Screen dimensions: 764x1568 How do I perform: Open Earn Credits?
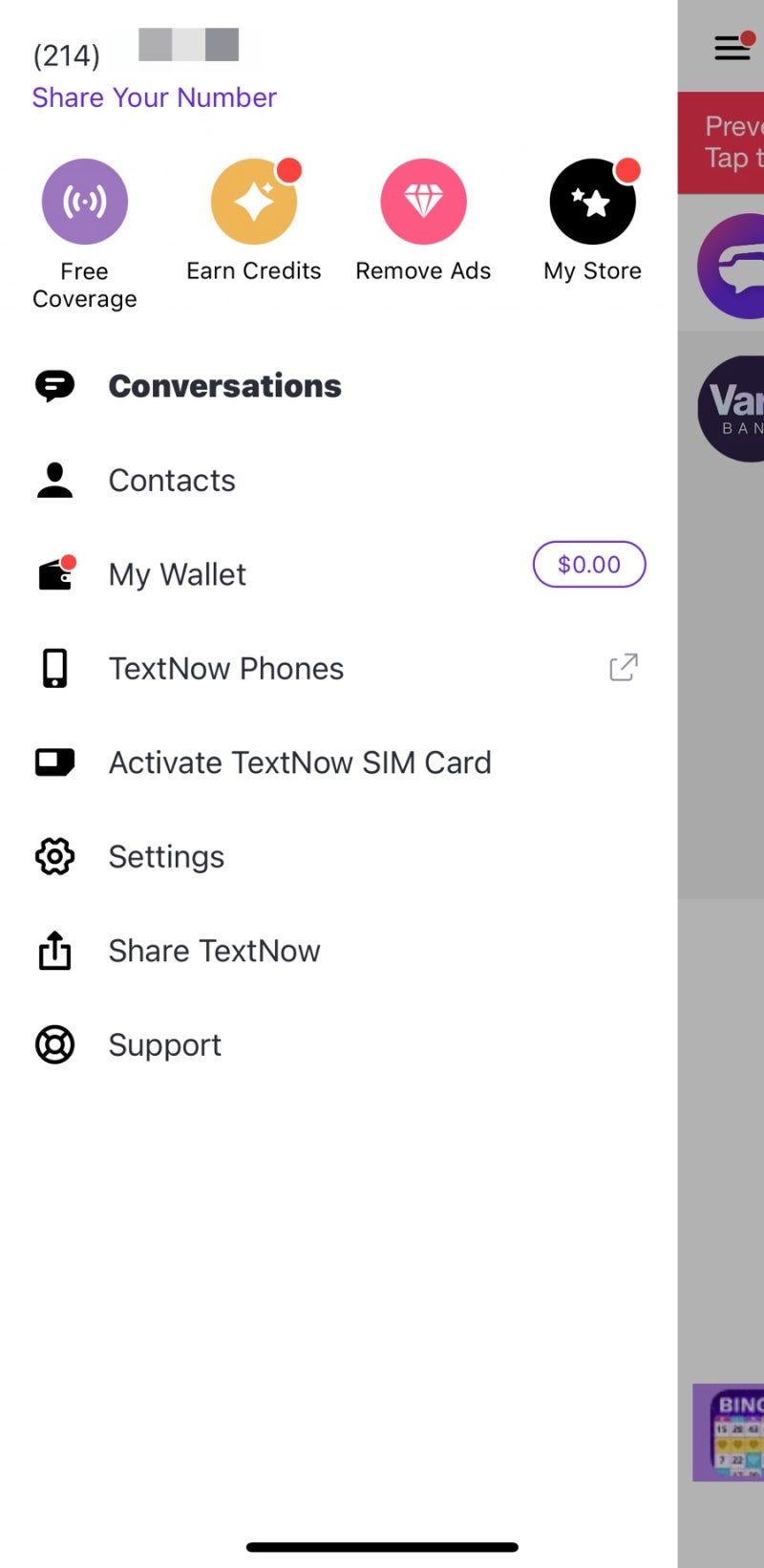coord(254,222)
